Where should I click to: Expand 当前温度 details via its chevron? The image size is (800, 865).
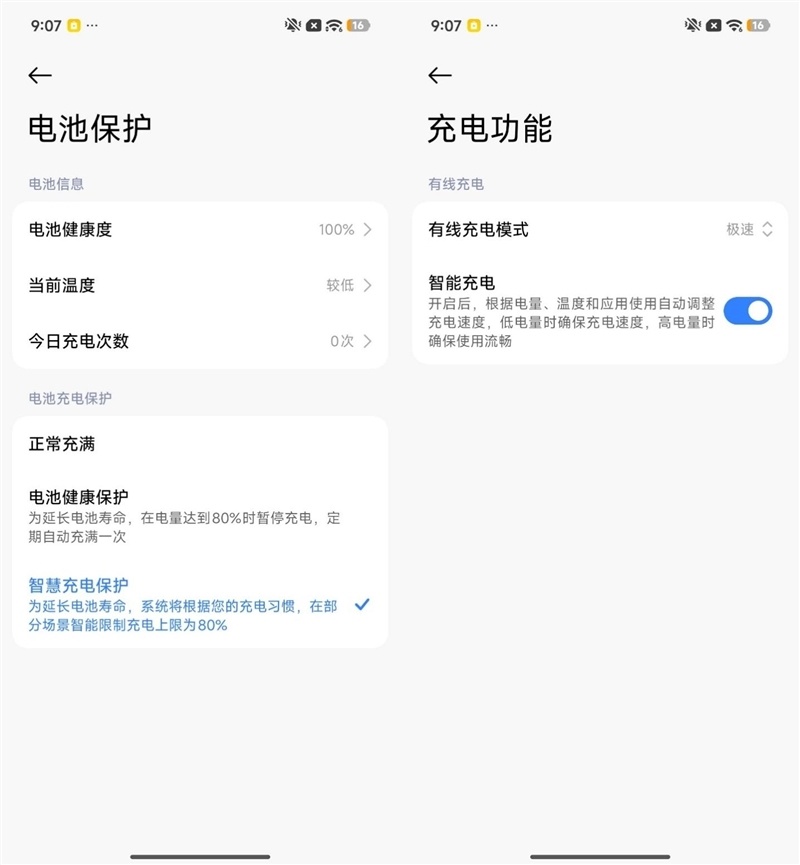click(x=369, y=285)
